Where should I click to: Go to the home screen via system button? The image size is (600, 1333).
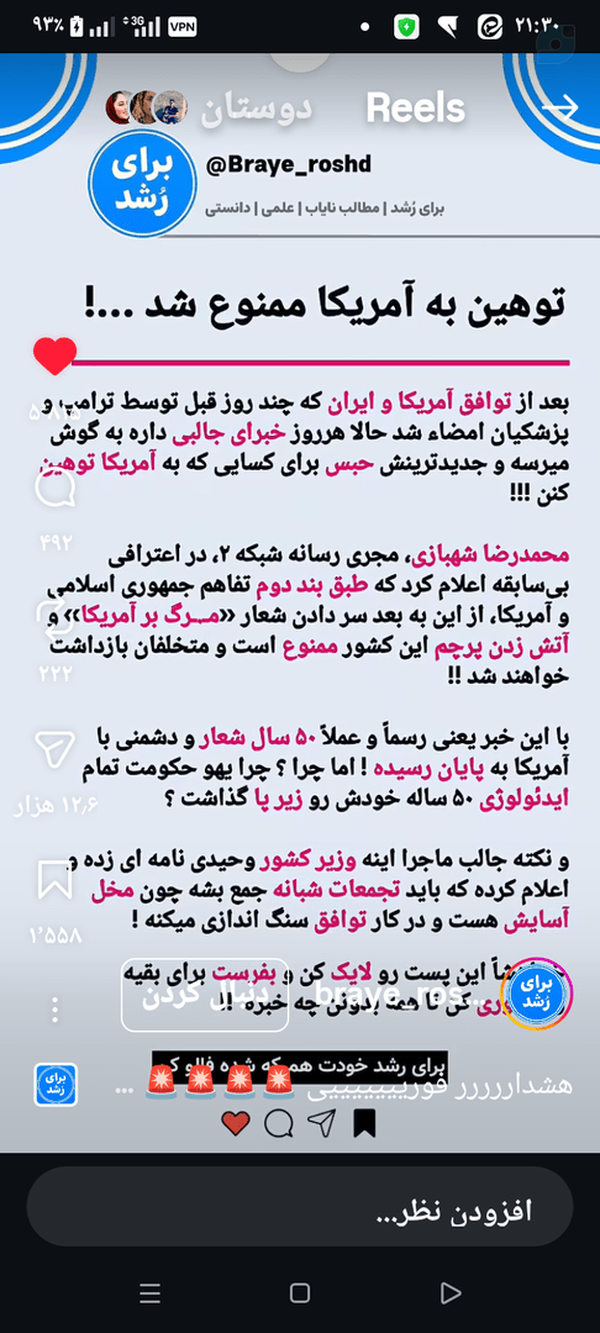click(300, 1293)
